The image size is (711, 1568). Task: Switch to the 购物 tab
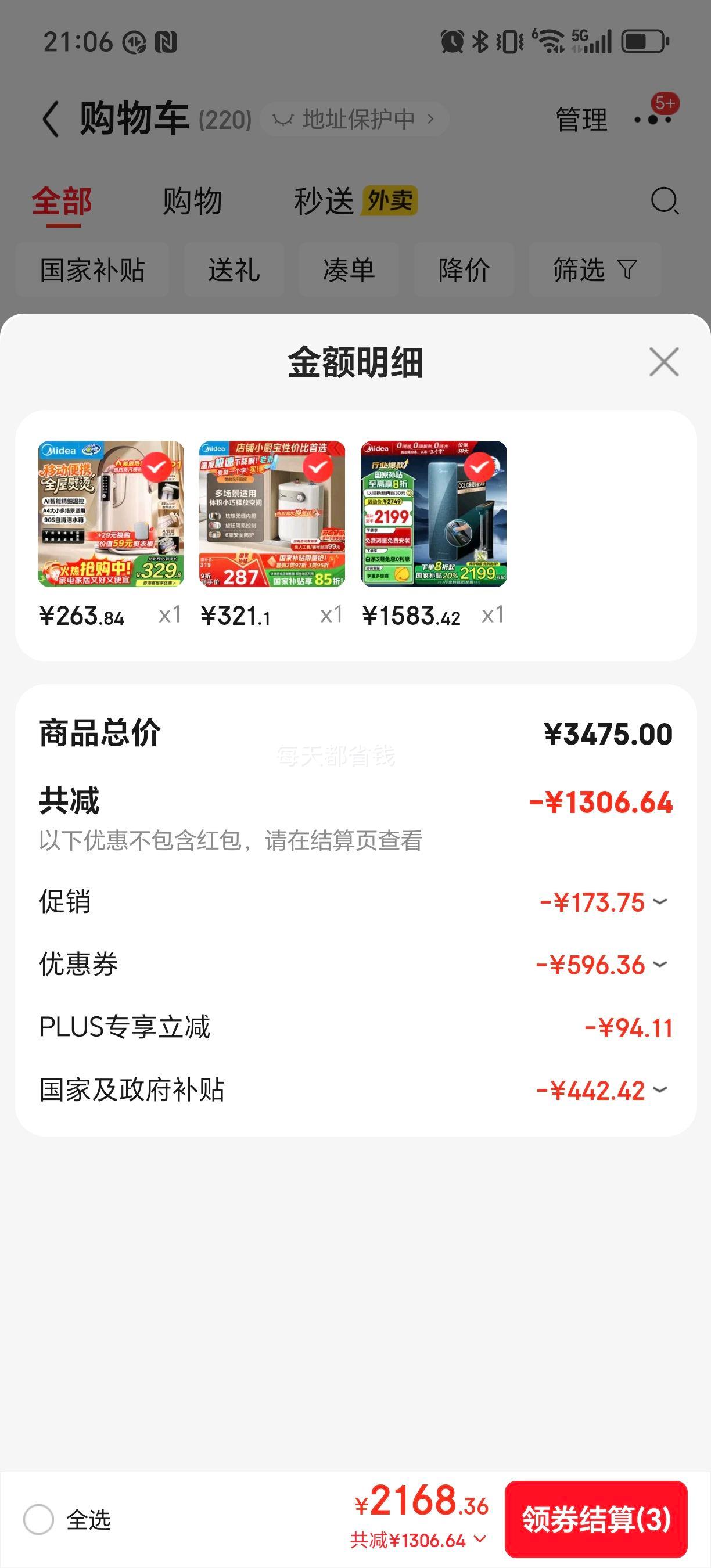tap(192, 201)
